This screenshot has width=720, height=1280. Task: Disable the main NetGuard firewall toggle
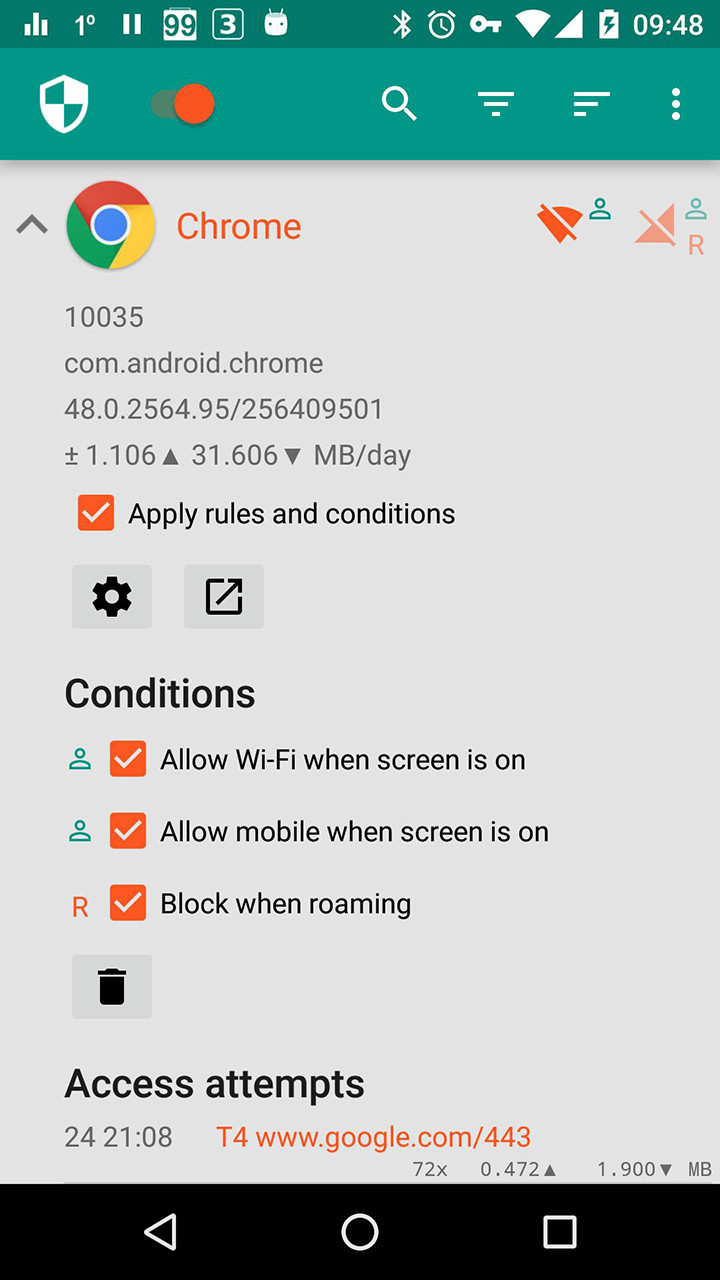pyautogui.click(x=181, y=103)
